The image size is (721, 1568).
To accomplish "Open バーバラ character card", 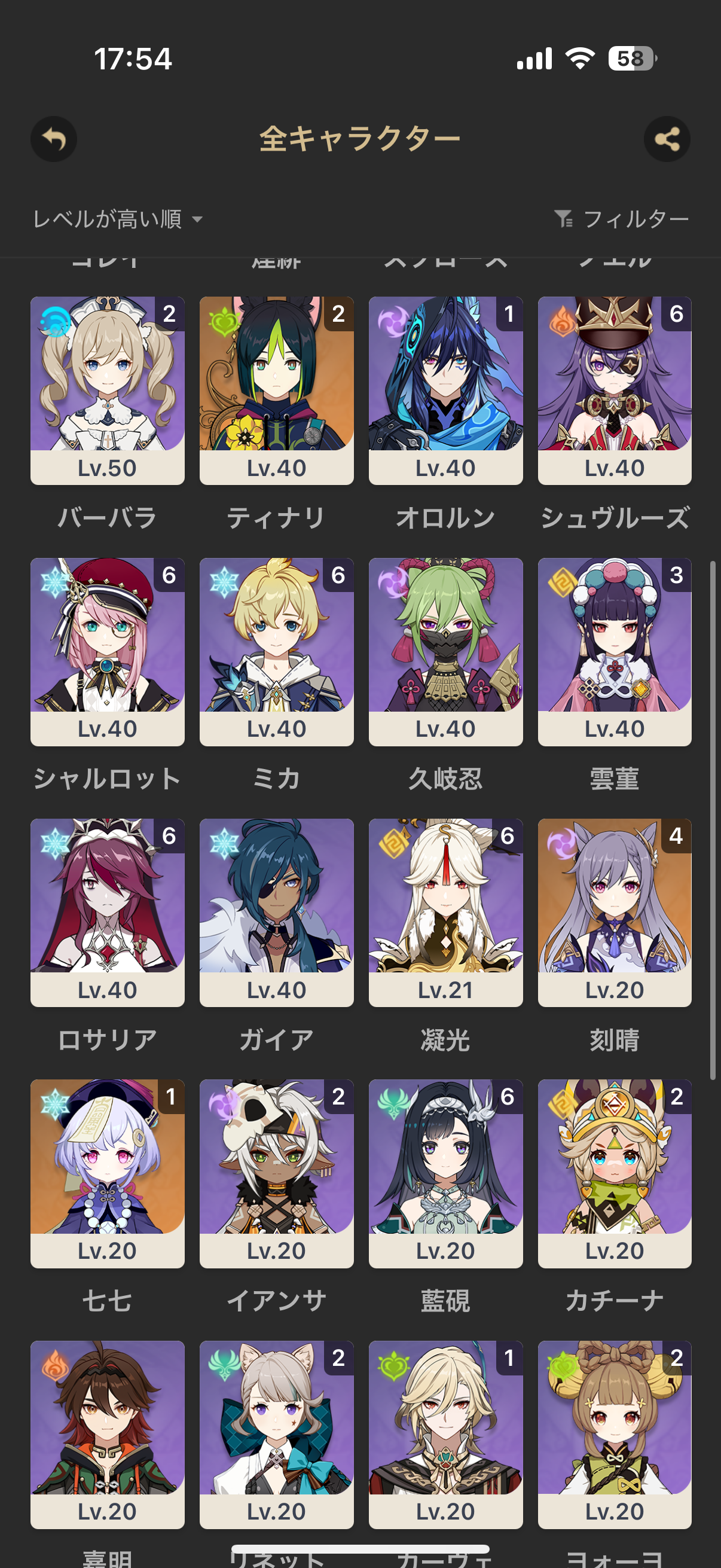I will [x=108, y=390].
